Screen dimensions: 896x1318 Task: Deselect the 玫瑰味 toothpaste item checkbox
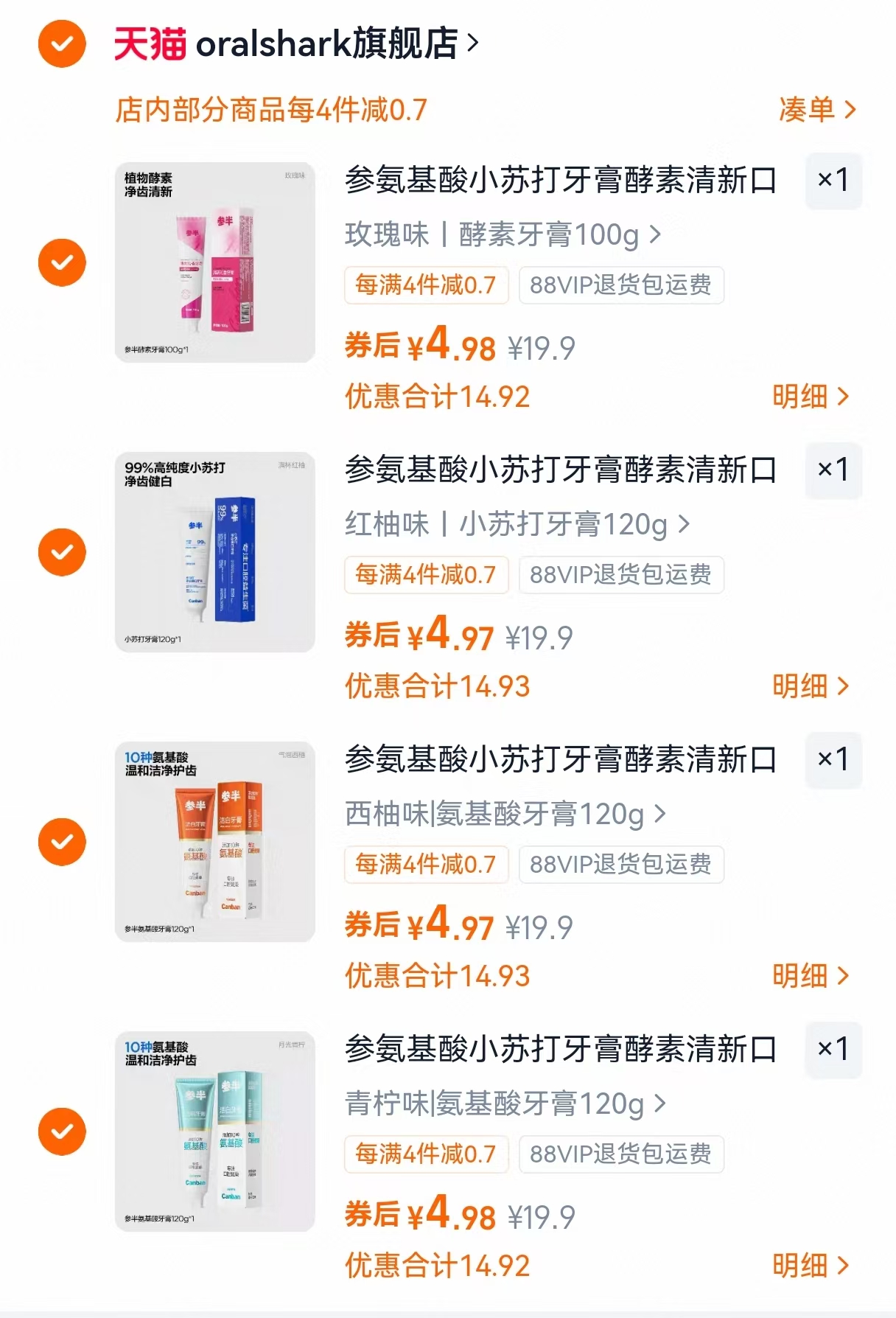click(x=62, y=262)
